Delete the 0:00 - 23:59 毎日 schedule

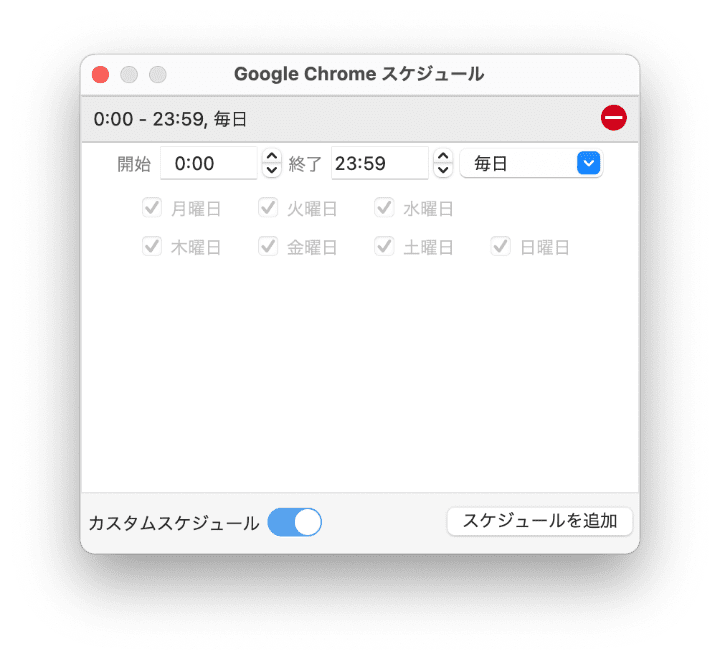click(x=613, y=119)
